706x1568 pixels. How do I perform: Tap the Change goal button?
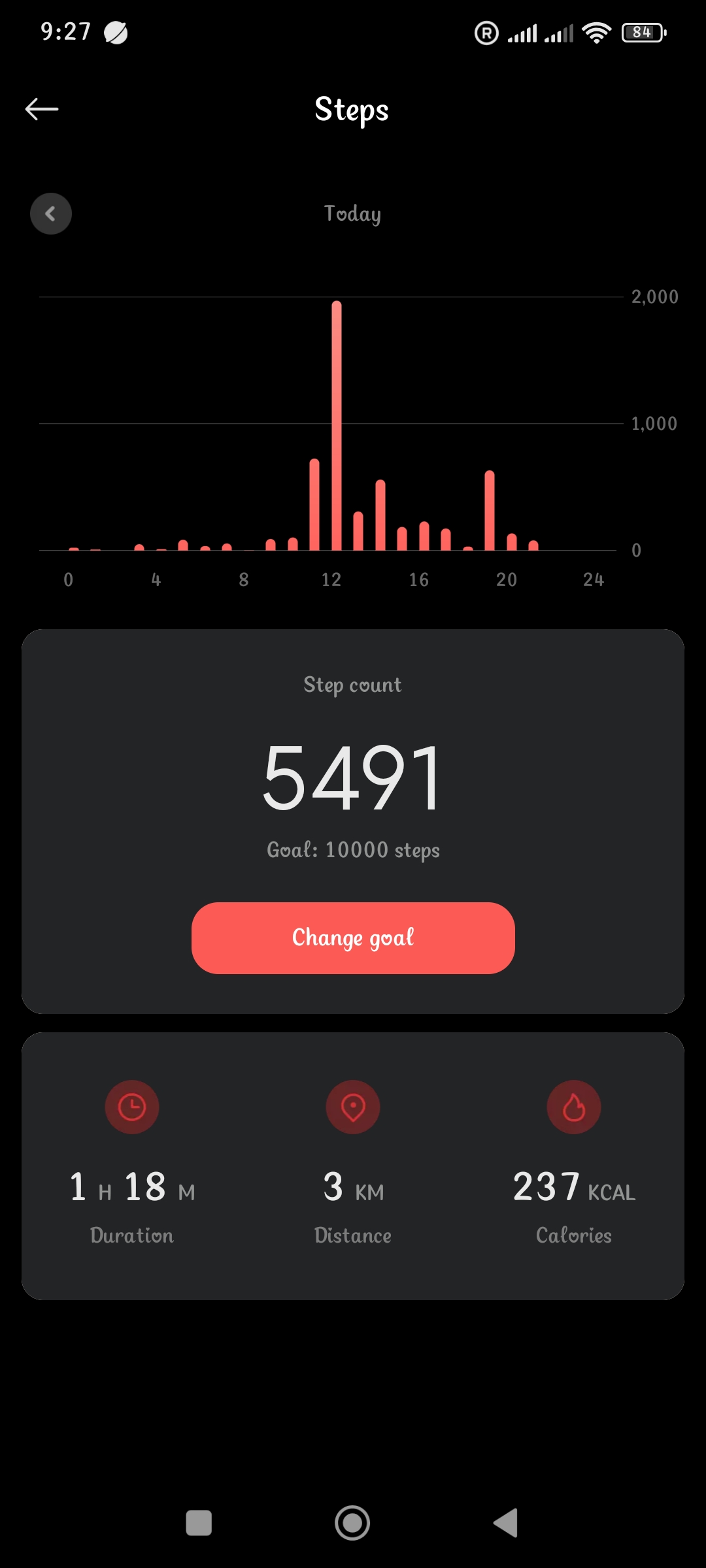pyautogui.click(x=353, y=938)
